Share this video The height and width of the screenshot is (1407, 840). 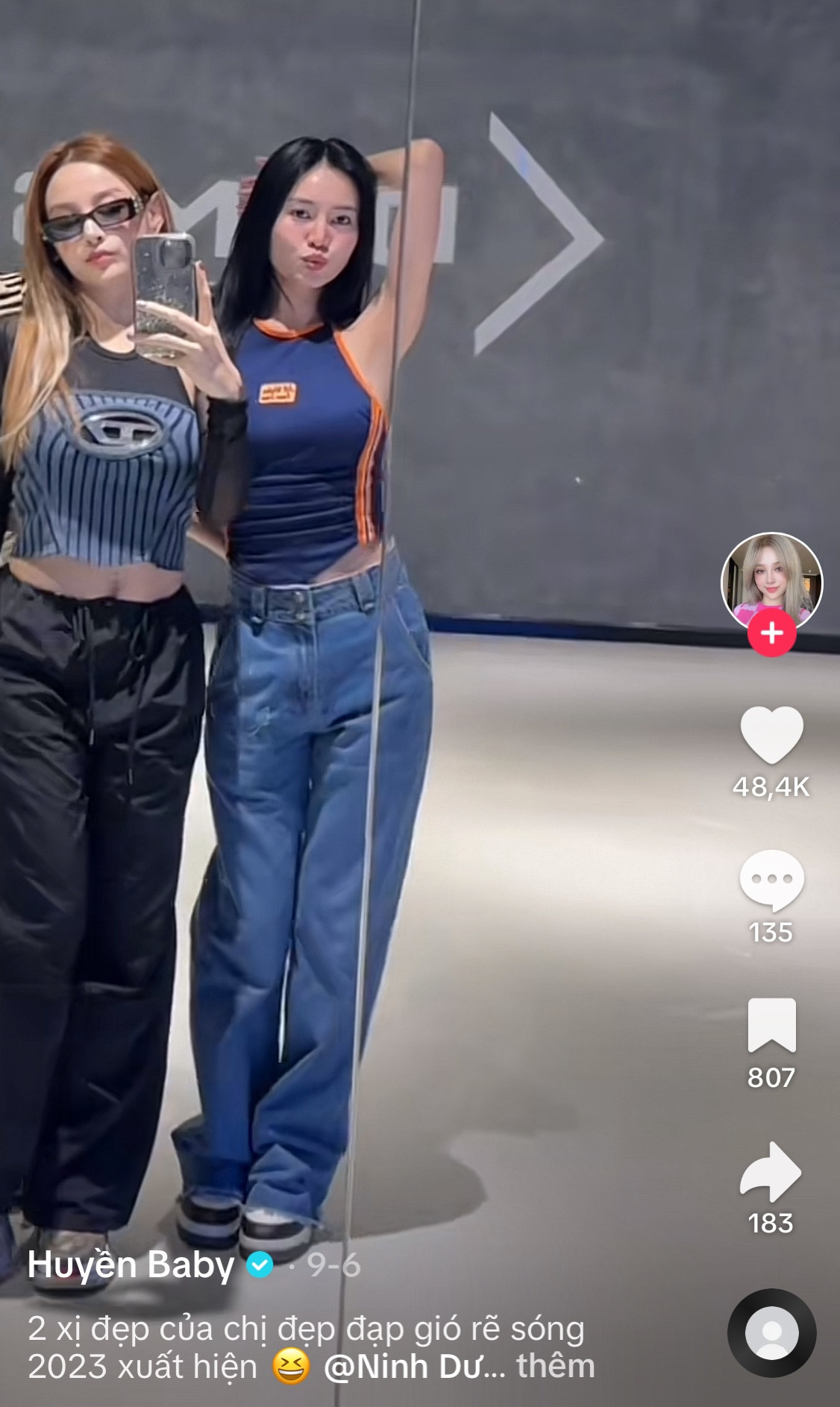771,1171
